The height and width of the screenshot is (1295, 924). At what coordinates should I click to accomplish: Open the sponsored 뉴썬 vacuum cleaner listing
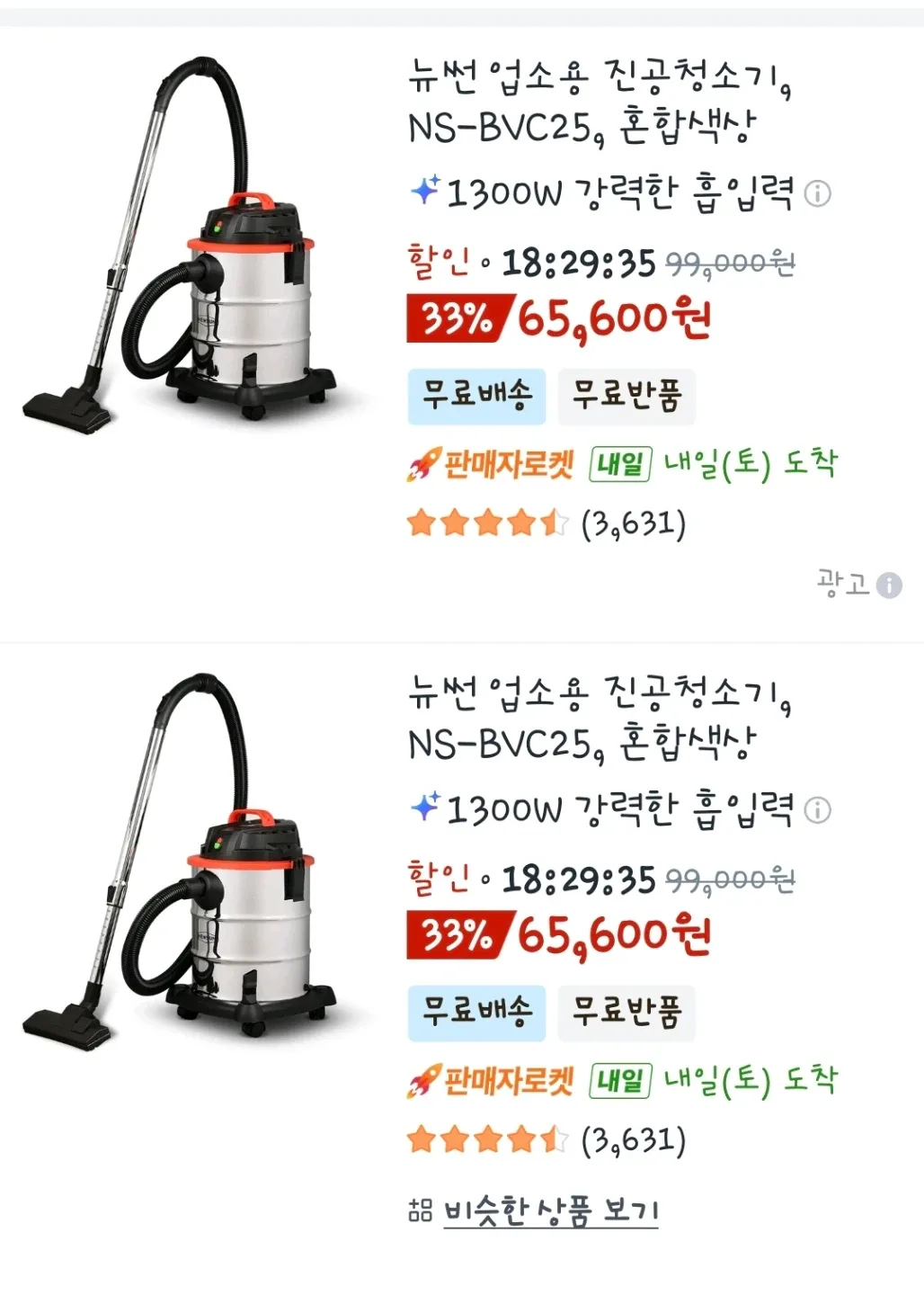(598, 100)
